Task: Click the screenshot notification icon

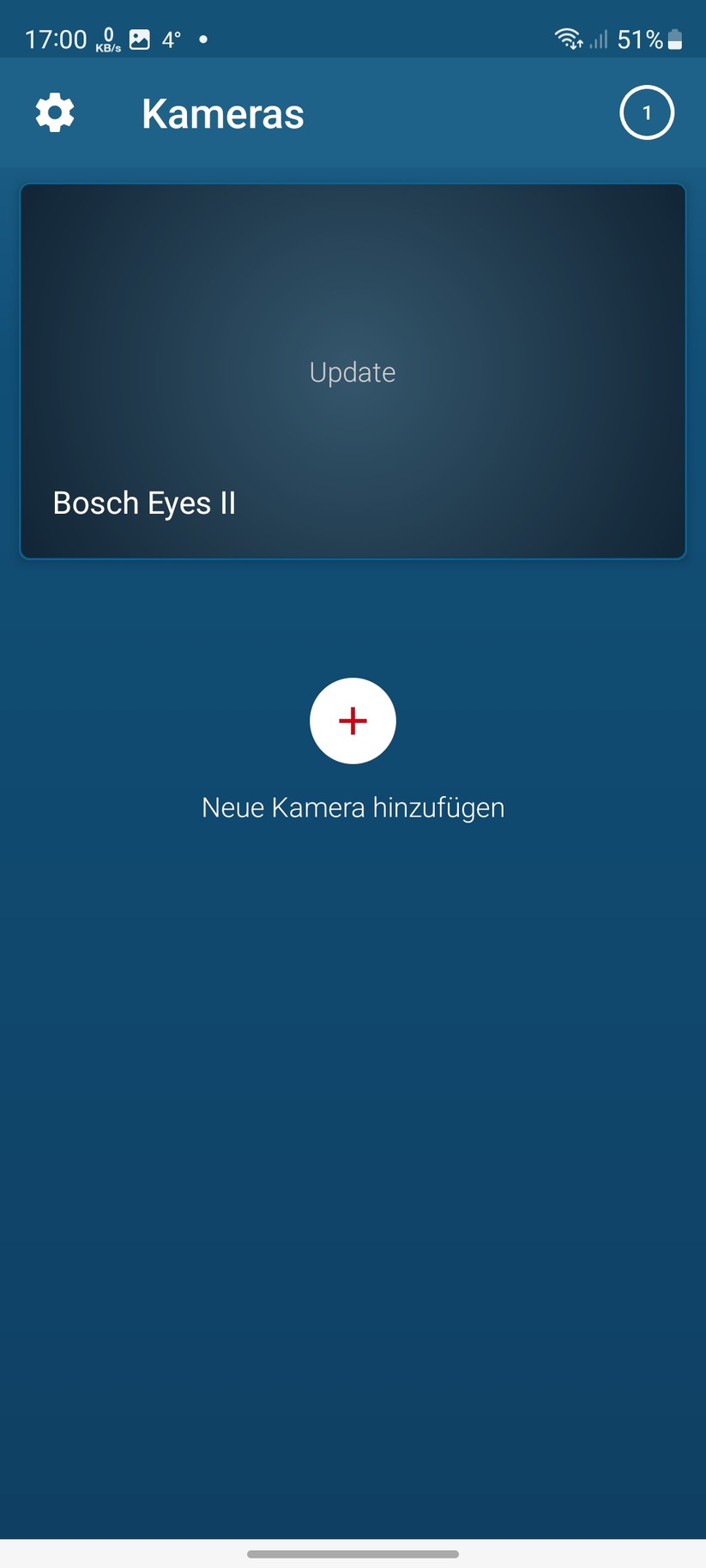Action: 140,38
